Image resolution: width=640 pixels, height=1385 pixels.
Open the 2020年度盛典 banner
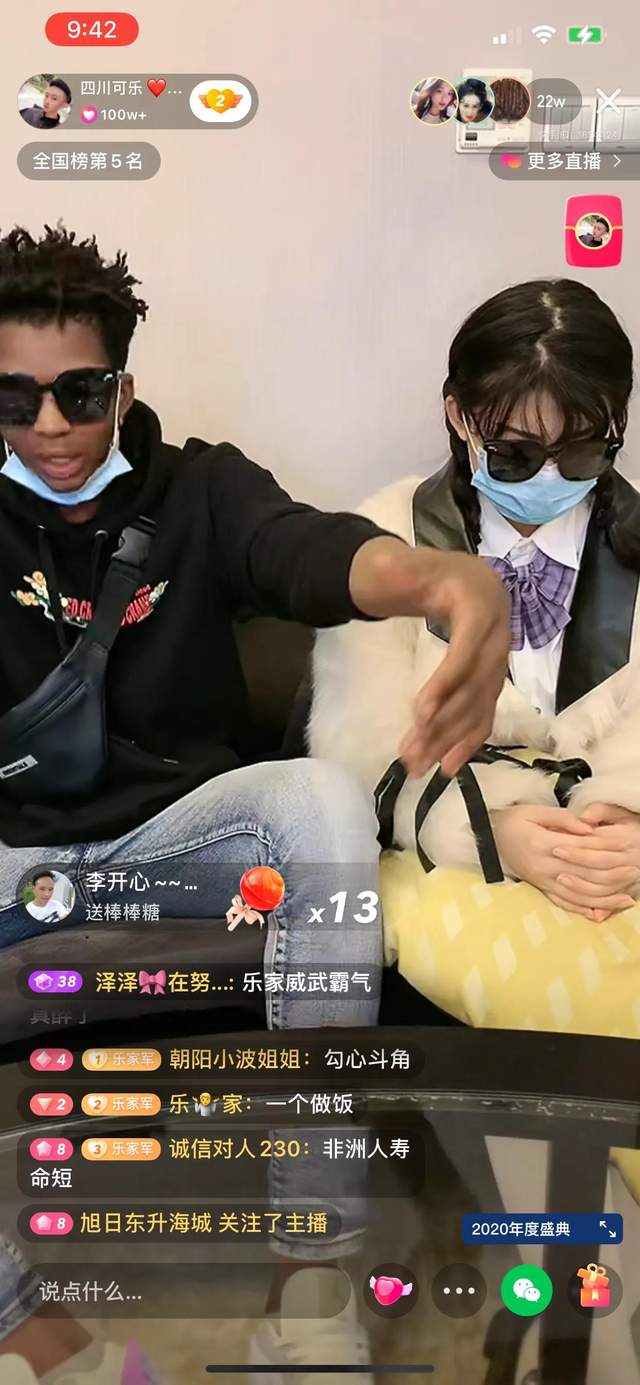click(x=542, y=1229)
